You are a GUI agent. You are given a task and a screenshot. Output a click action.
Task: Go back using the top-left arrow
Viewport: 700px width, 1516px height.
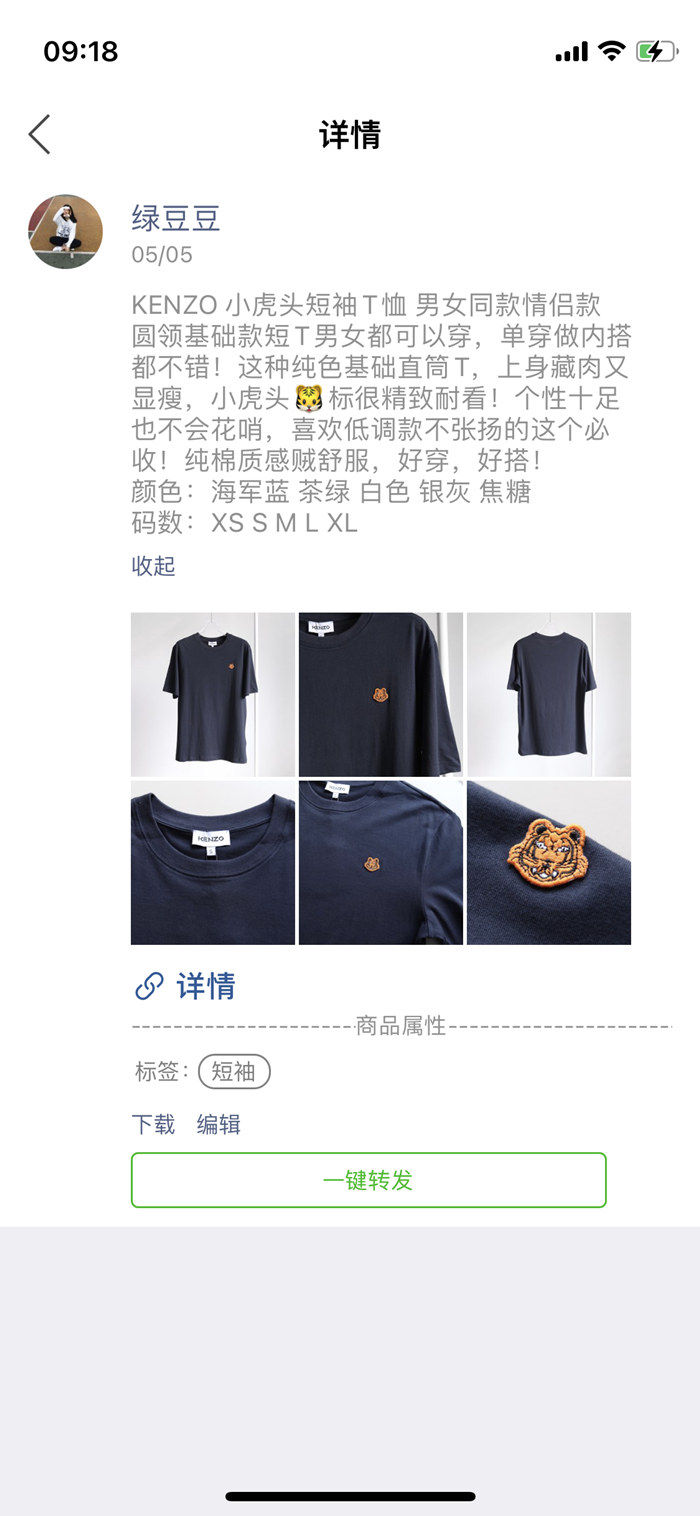coord(40,134)
